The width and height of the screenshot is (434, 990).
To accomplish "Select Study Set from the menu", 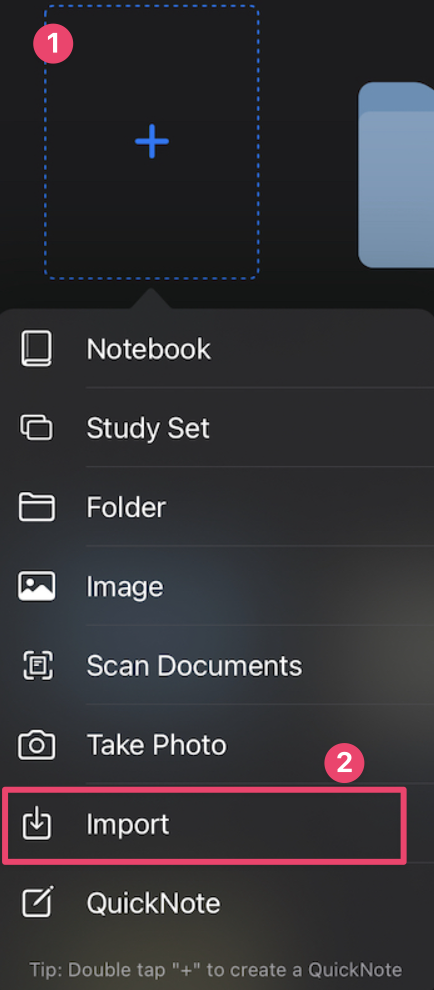I will (217, 428).
